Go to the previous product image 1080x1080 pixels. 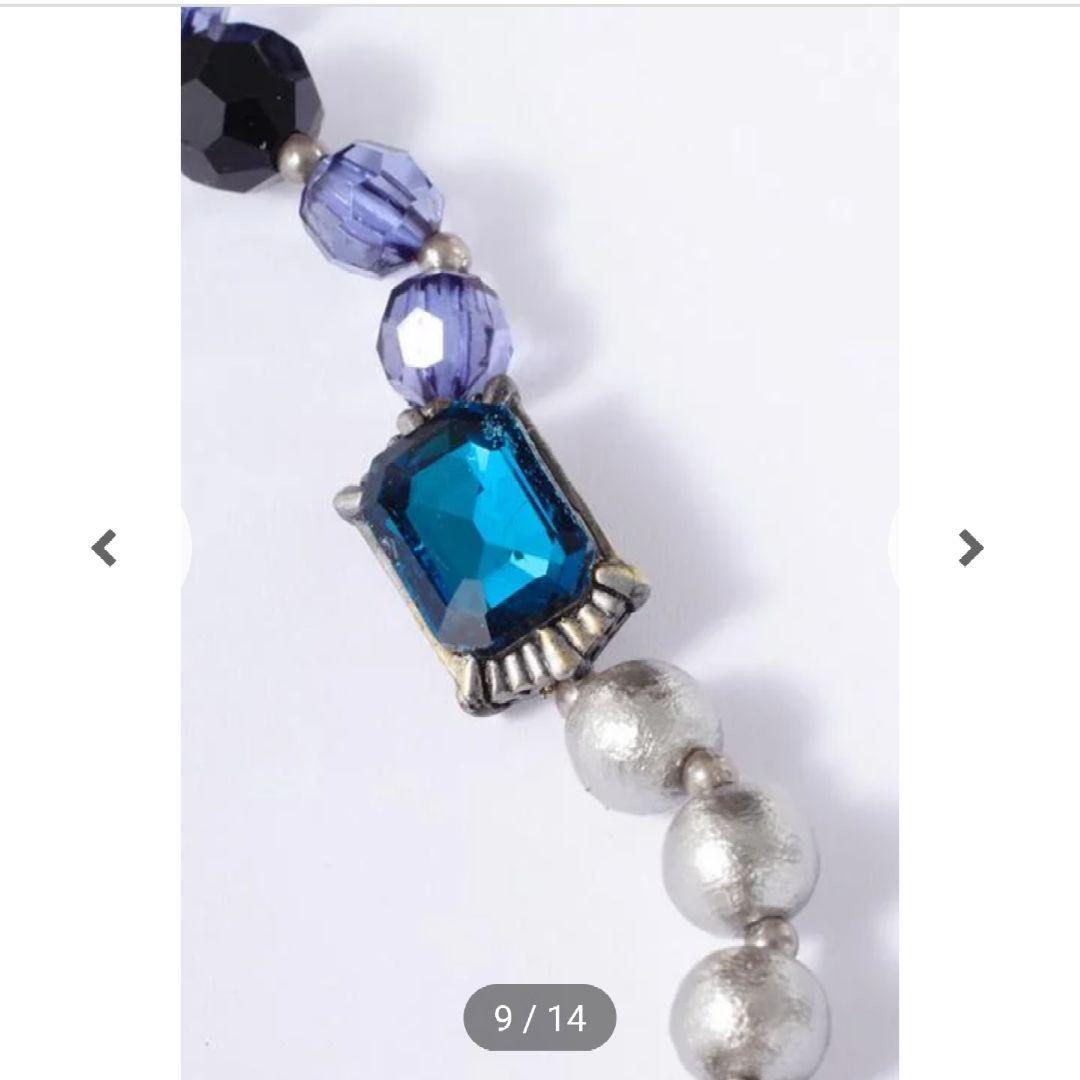(x=105, y=548)
